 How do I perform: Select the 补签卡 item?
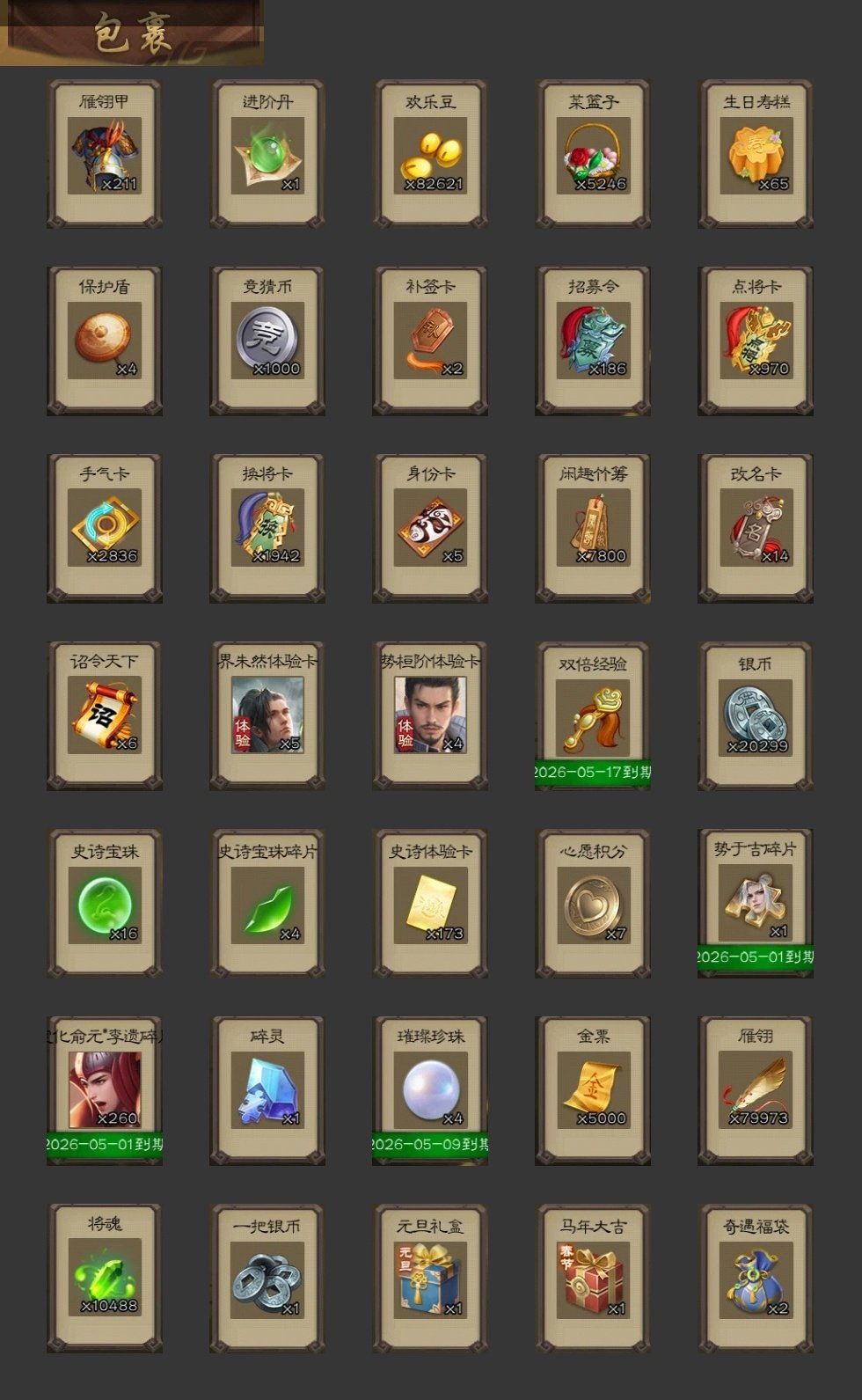point(430,341)
